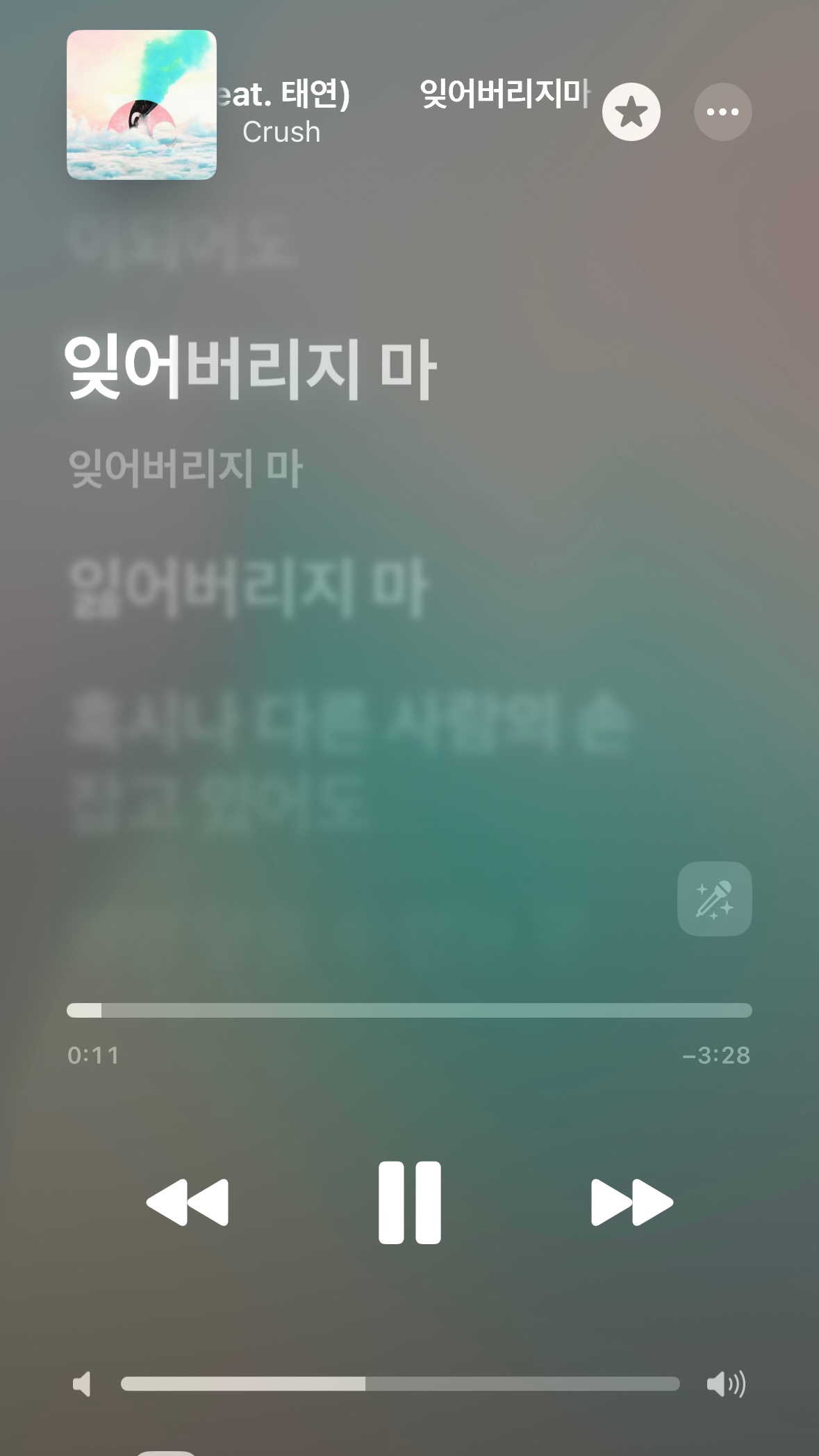Open the three-dot more options menu
This screenshot has height=1456, width=819.
(722, 112)
